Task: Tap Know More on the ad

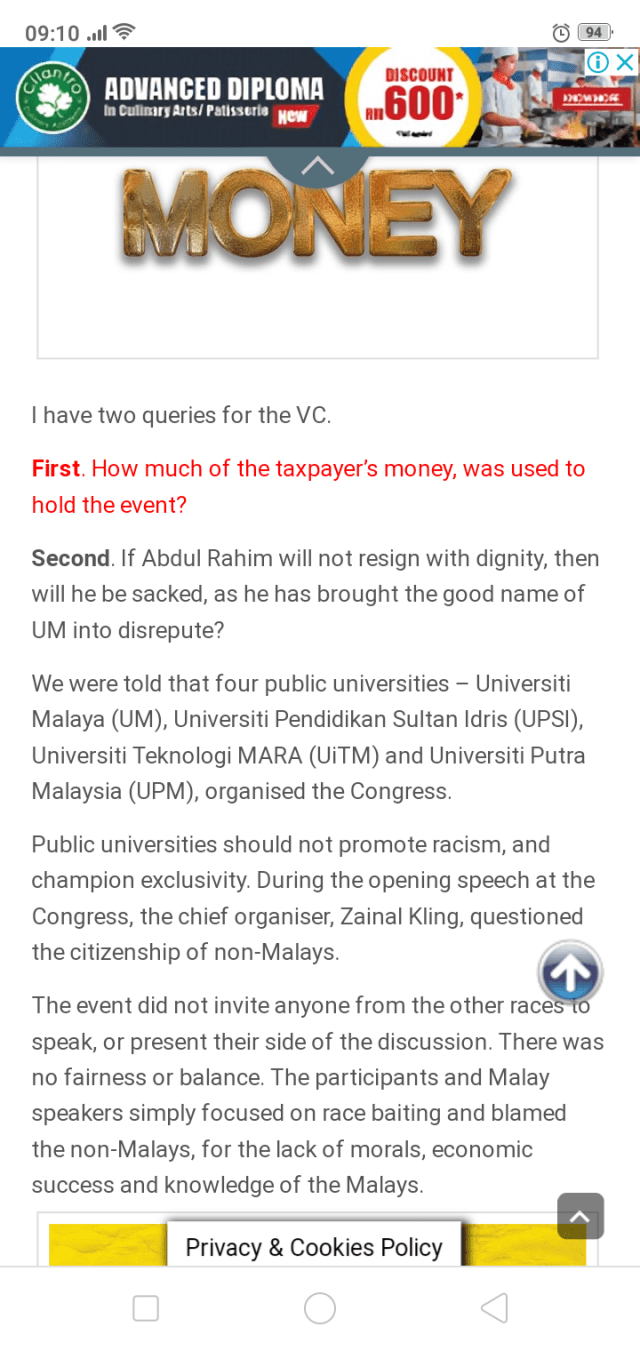Action: 591,98
